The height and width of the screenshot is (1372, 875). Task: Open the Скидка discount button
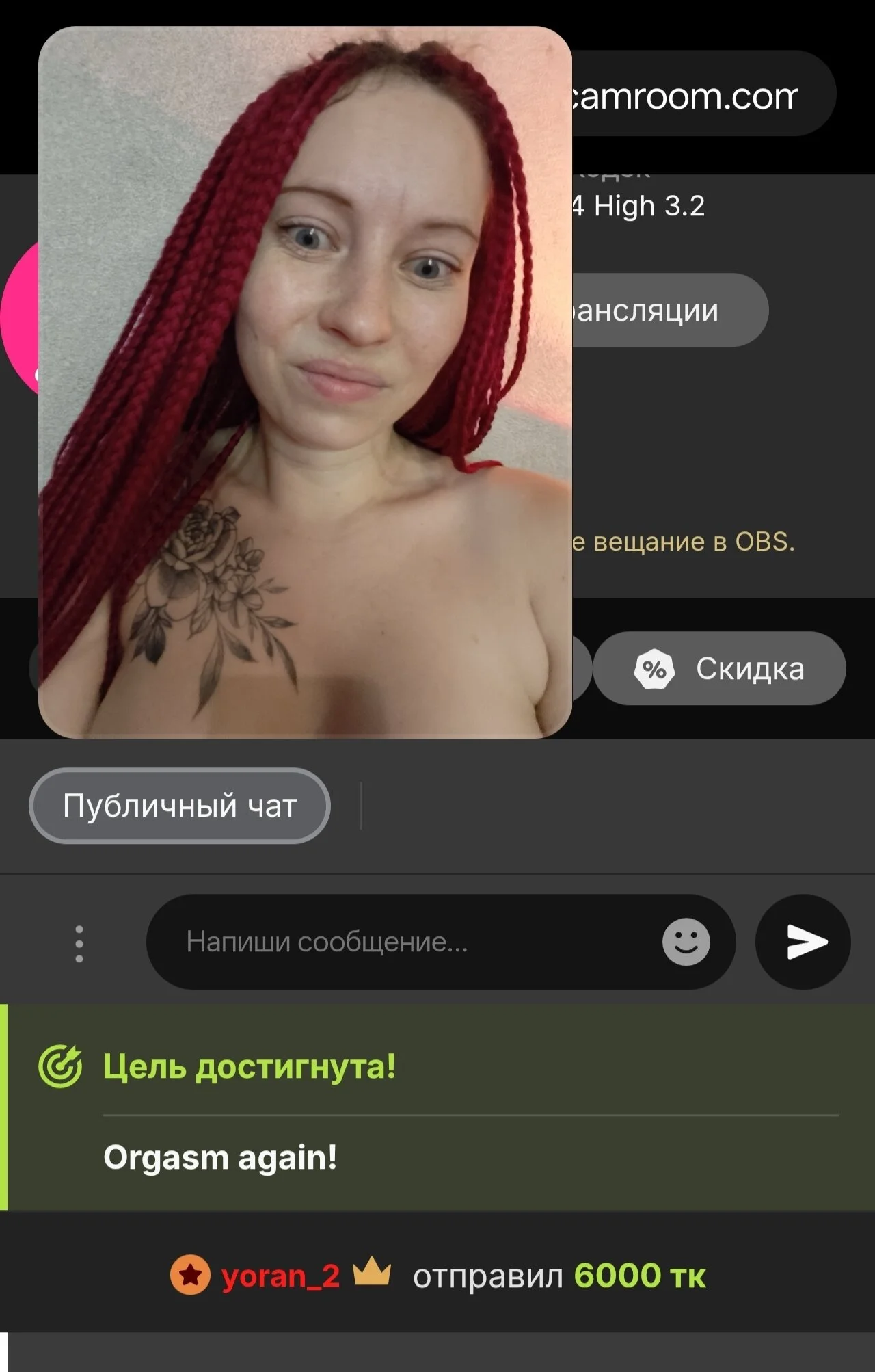719,668
